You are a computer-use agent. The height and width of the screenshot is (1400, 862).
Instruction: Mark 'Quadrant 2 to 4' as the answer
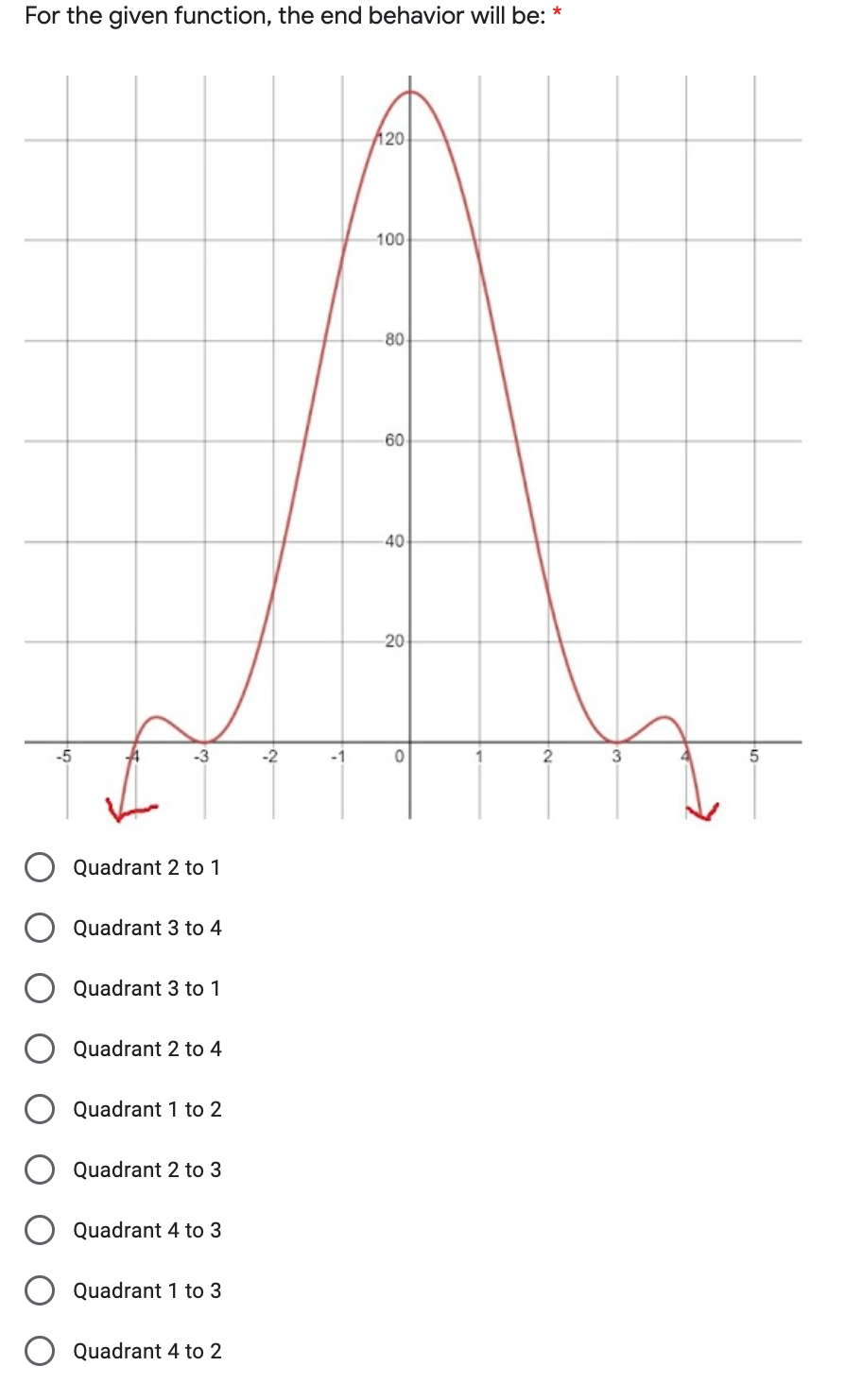click(x=40, y=1049)
